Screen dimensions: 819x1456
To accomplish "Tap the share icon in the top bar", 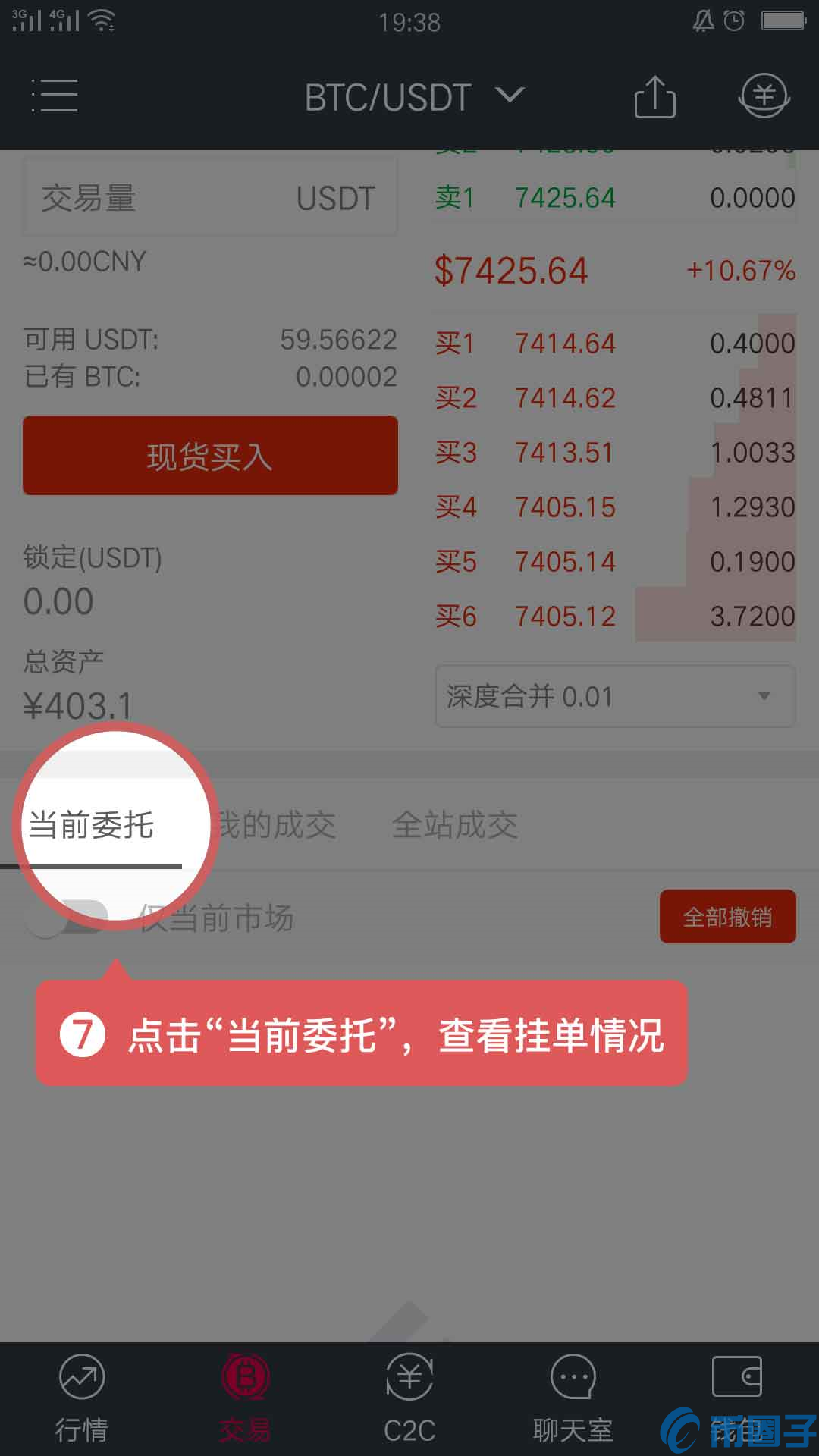I will tap(655, 96).
